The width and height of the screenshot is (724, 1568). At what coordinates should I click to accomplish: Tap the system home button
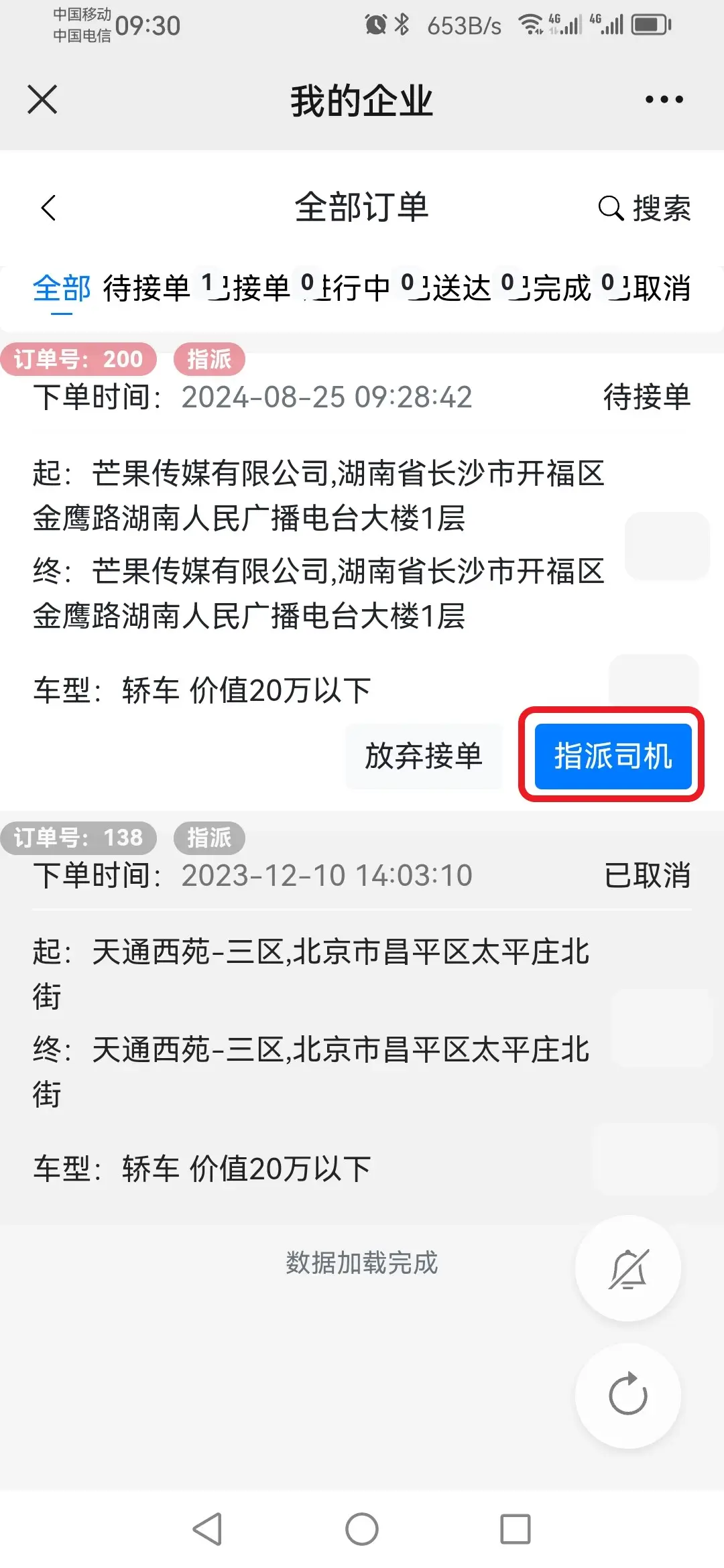pos(362,1529)
